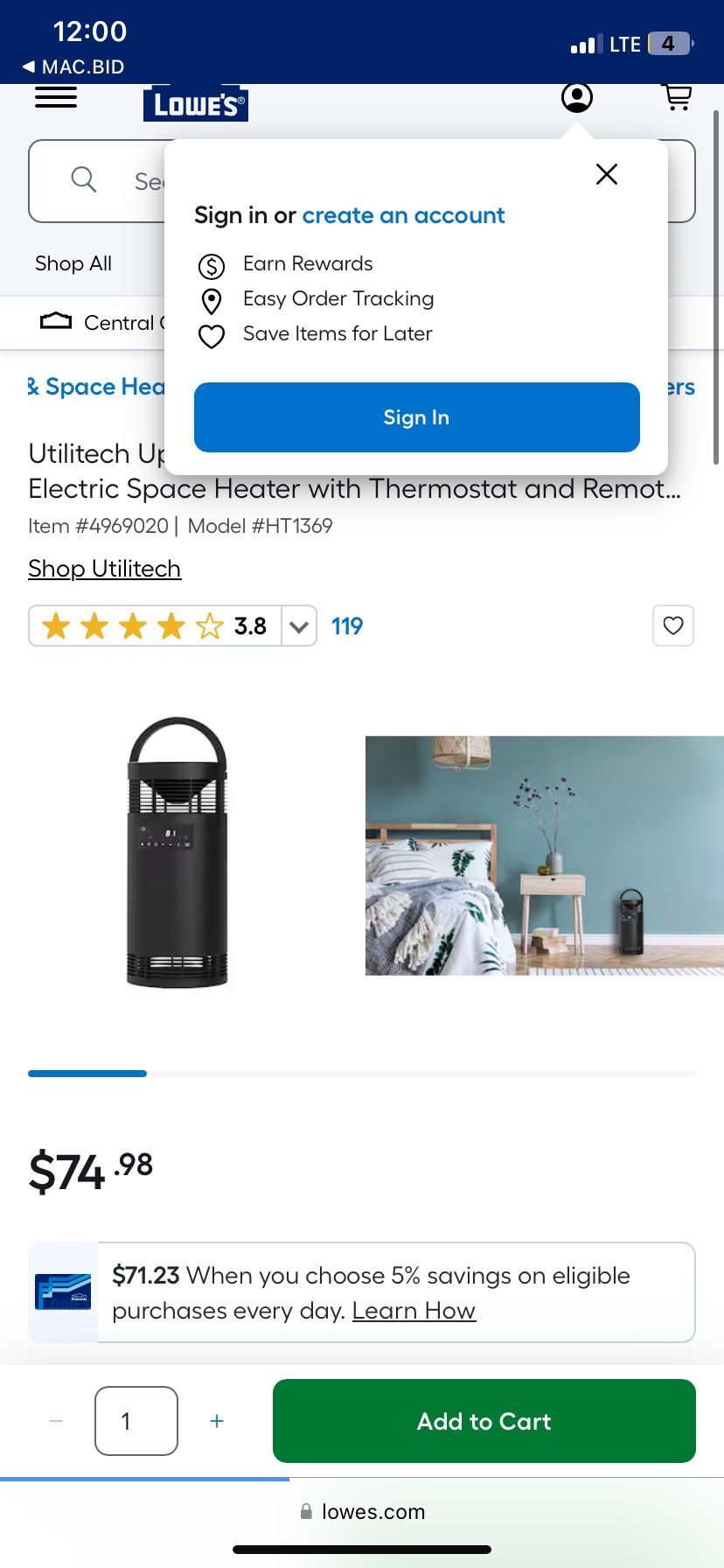Tap the blue Sign In button
Viewport: 724px width, 1568px height.
pos(416,417)
